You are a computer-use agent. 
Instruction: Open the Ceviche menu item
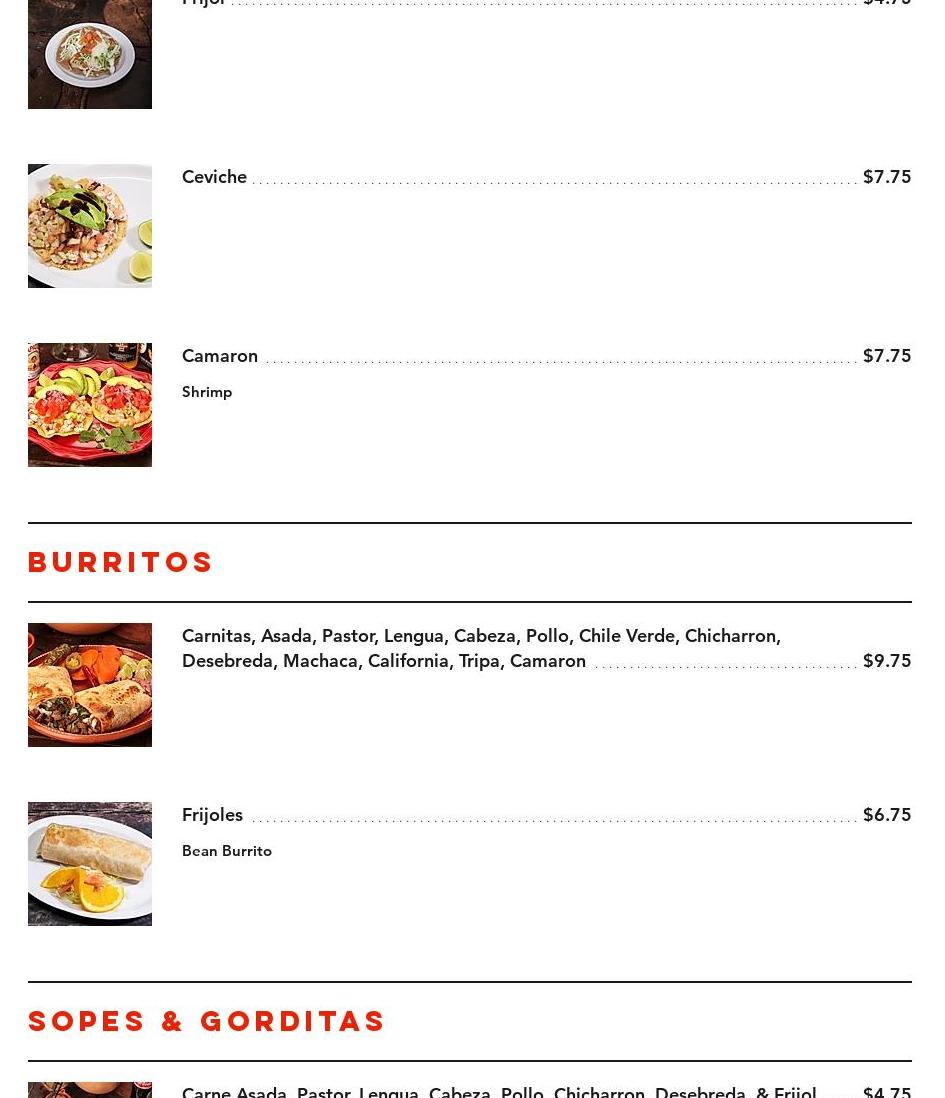214,177
